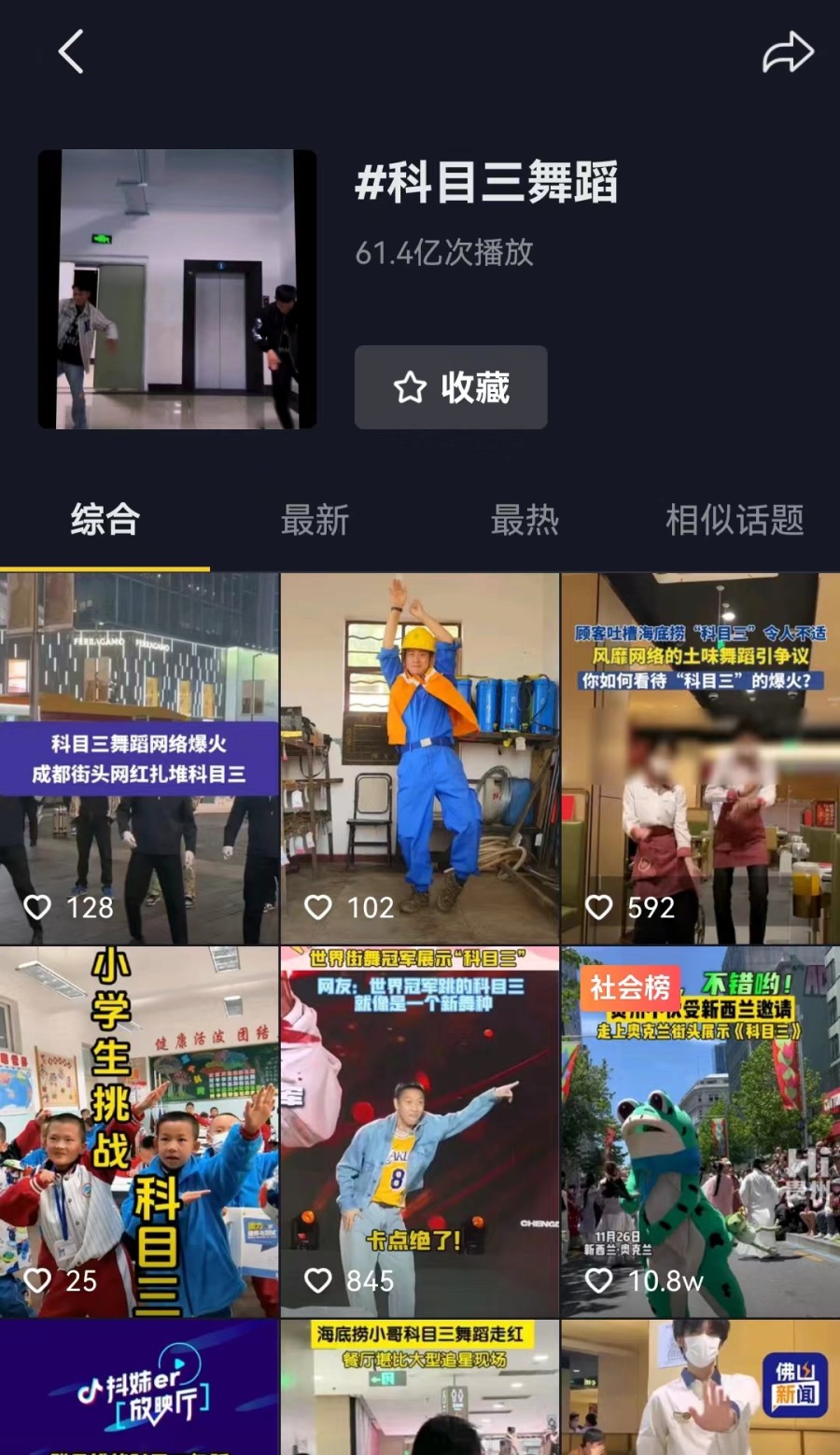This screenshot has height=1455, width=840.
Task: Open the 社会榜 frog mascot video
Action: pos(700,1131)
